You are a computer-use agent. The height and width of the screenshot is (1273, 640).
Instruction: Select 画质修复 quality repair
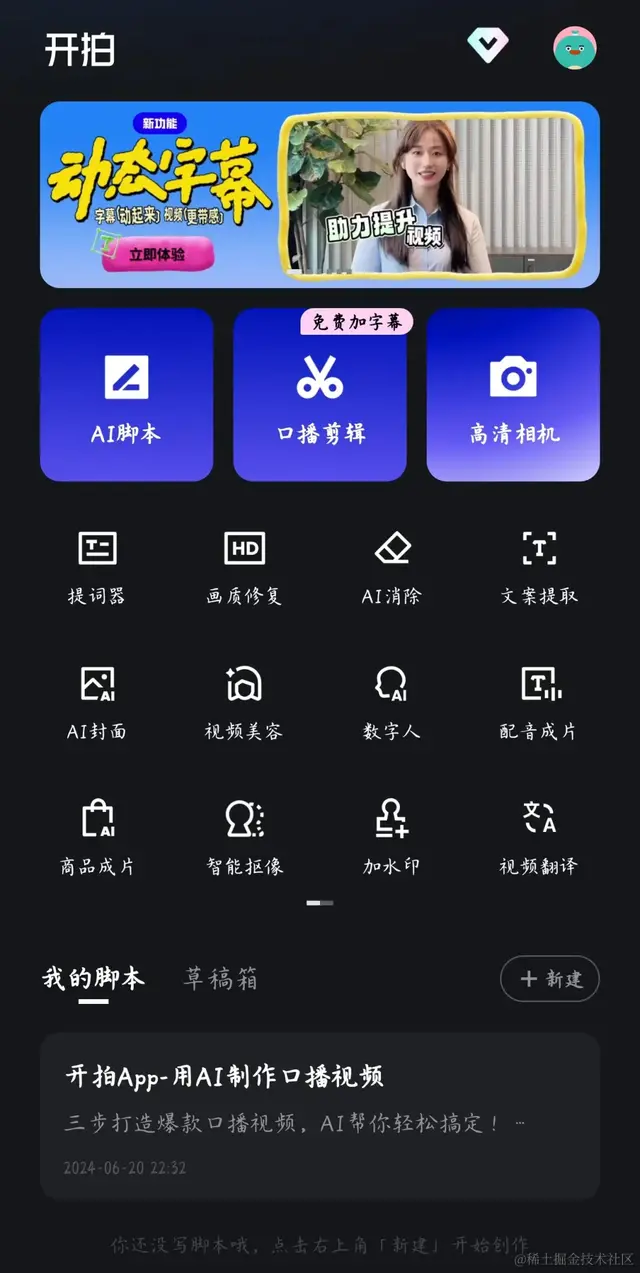click(244, 567)
